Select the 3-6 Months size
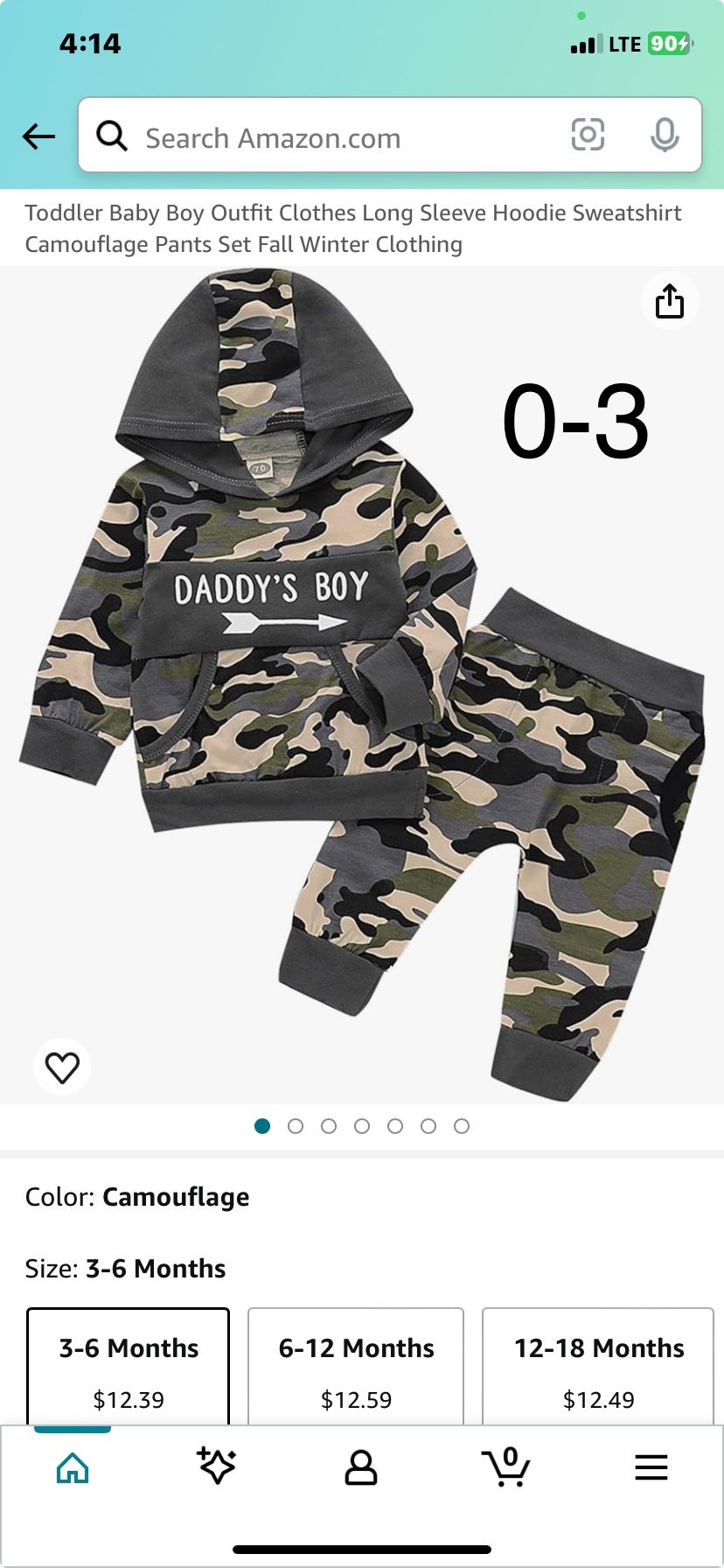 pos(129,1367)
